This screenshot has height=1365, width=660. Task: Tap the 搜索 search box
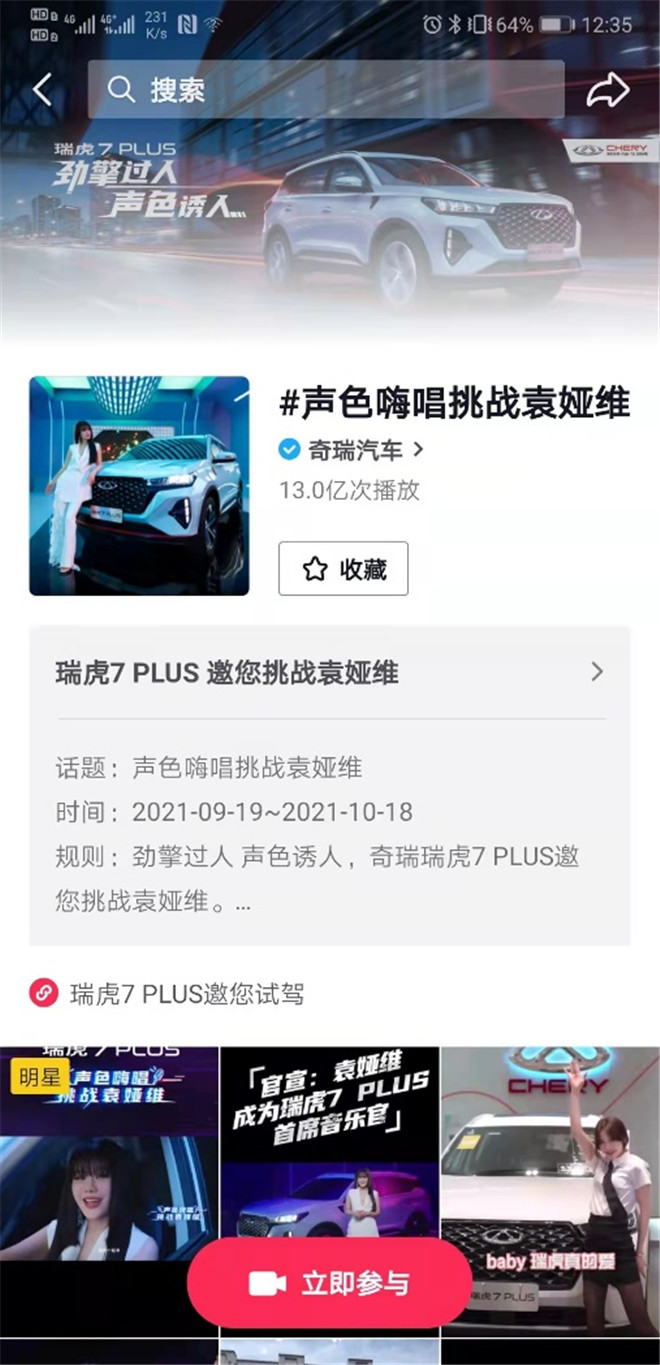325,90
